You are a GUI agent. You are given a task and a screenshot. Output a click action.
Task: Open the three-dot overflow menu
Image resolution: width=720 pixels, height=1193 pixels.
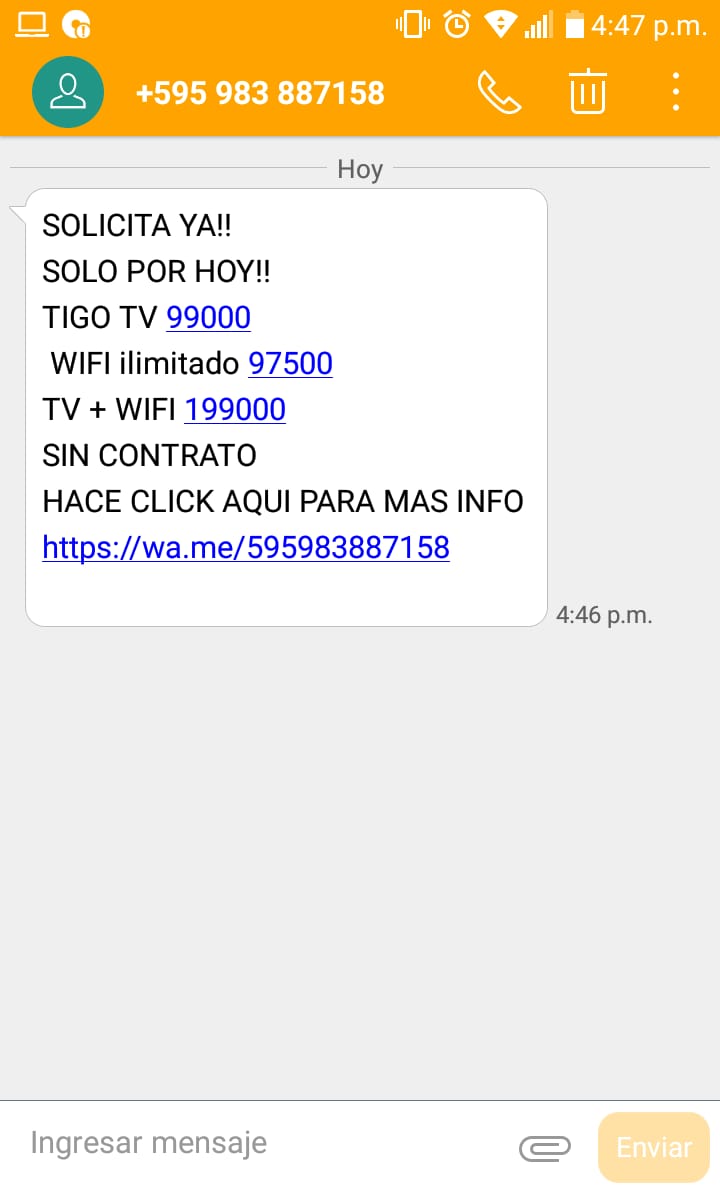(x=676, y=93)
